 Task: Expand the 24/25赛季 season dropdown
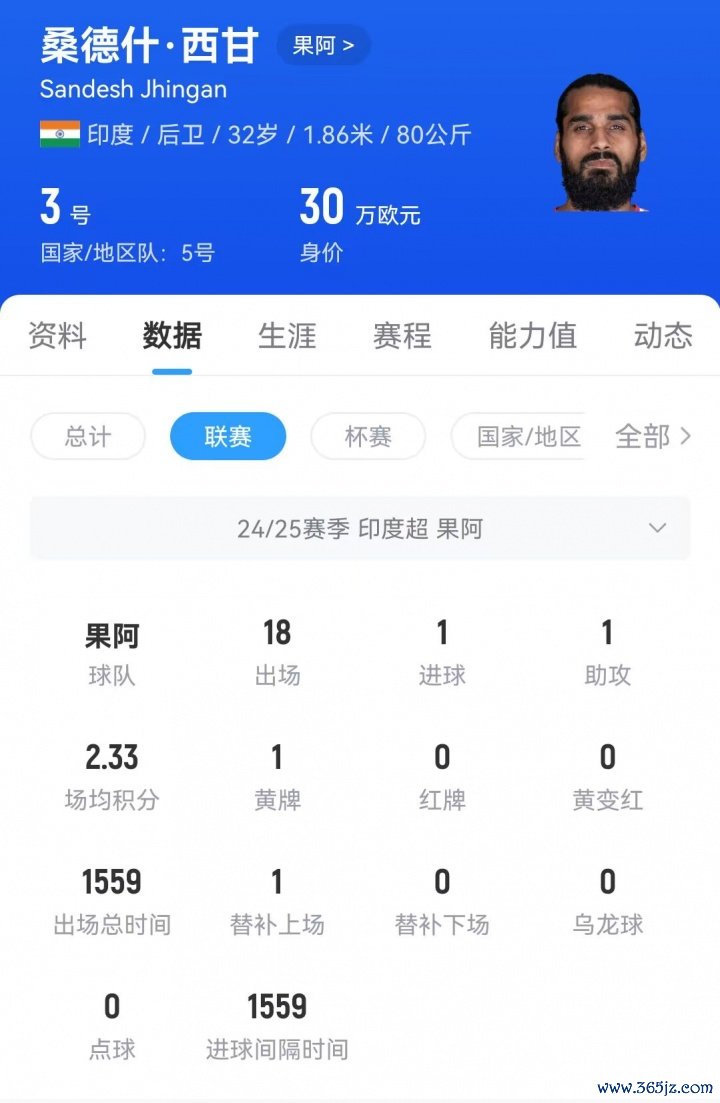[x=360, y=528]
